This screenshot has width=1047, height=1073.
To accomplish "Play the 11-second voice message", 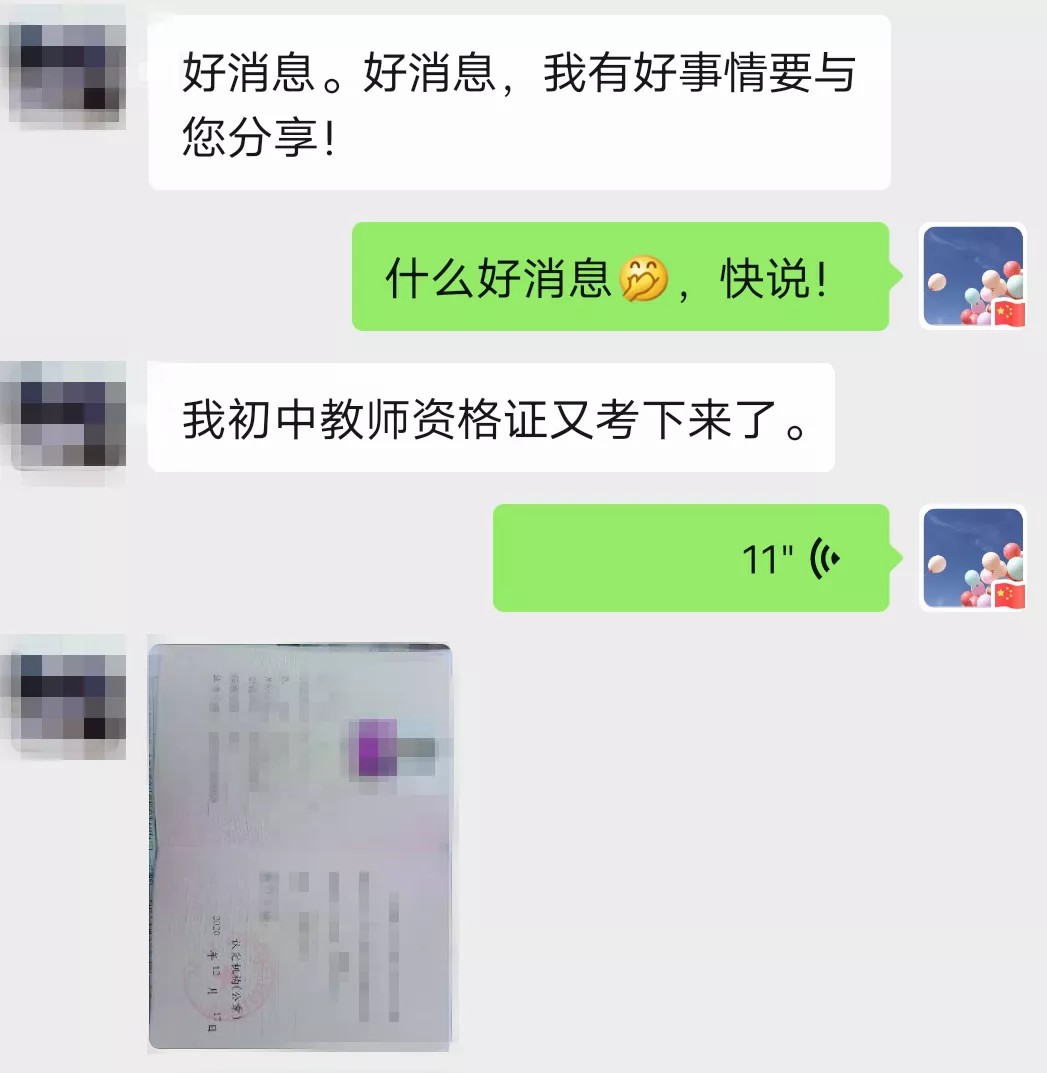I will coord(690,558).
